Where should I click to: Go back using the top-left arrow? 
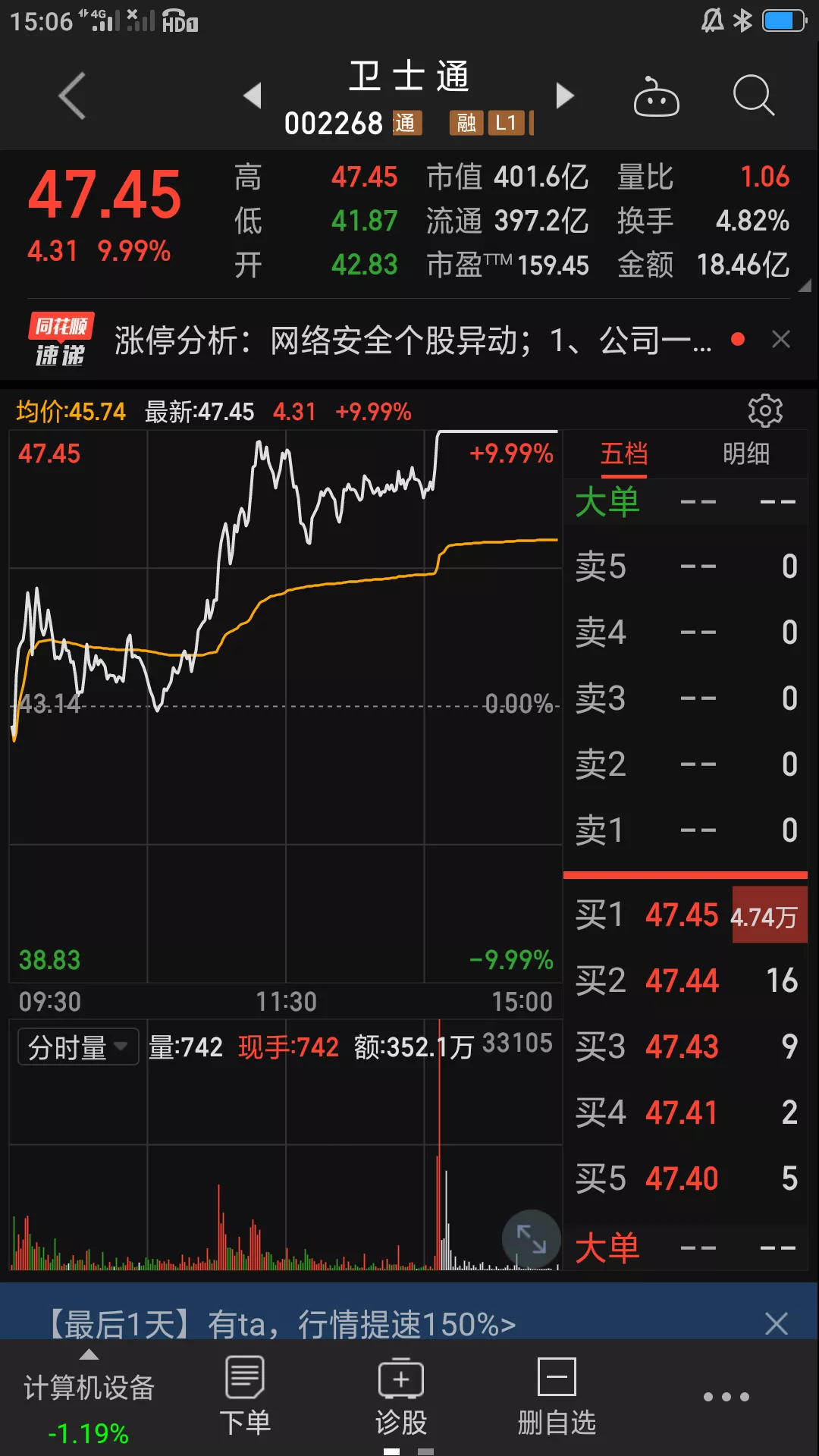[x=73, y=96]
